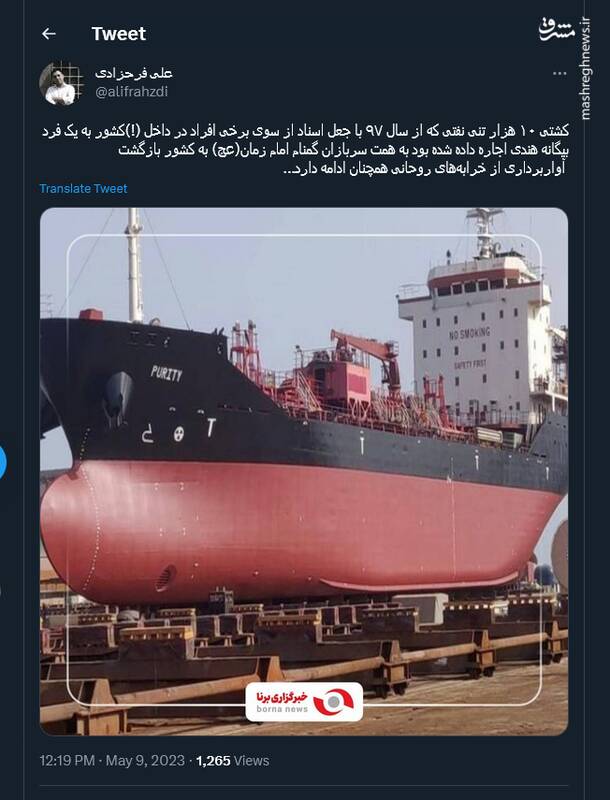Tap the Translate Tweet link
Screen dimensions: 610x800
click(x=83, y=188)
